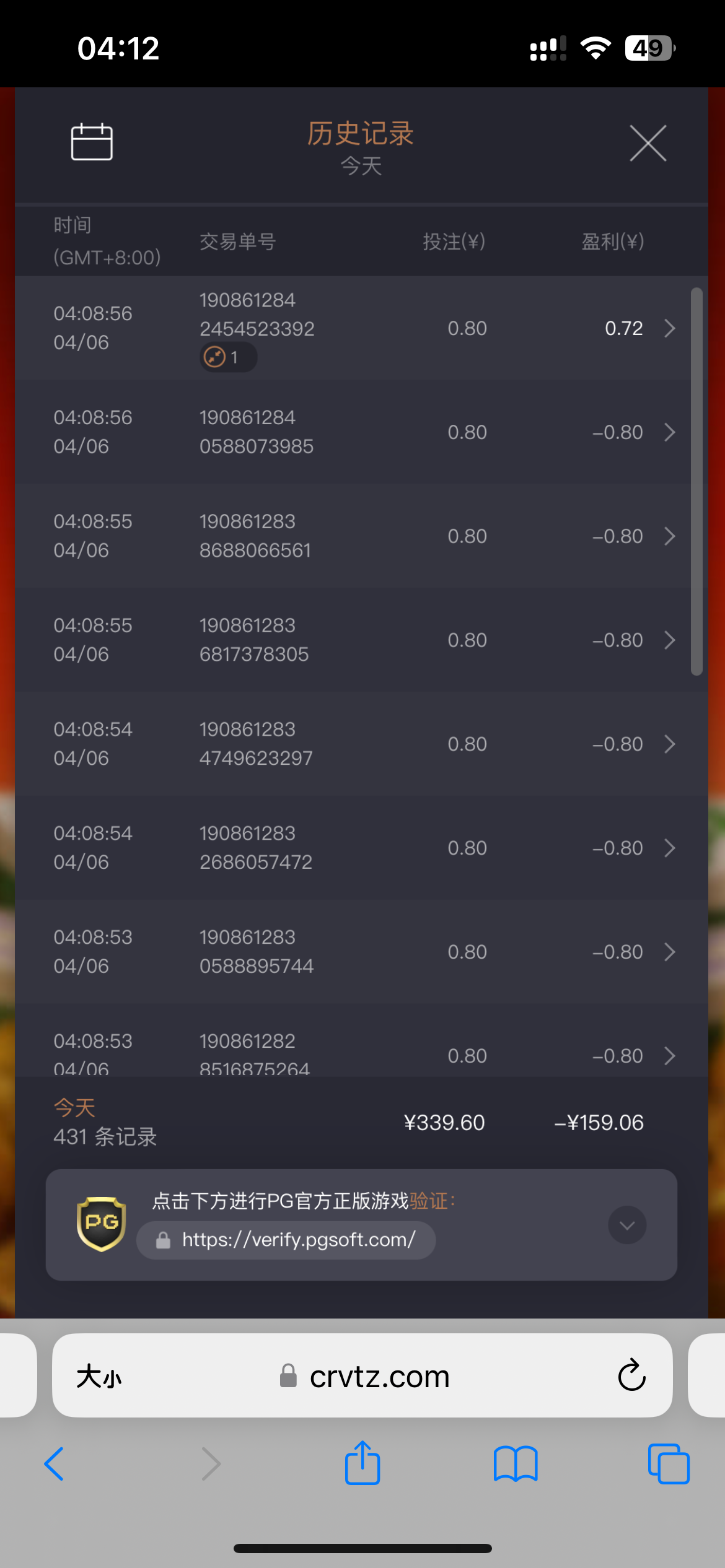Image resolution: width=725 pixels, height=1568 pixels.
Task: Open Safari bookmarks
Action: (516, 1464)
